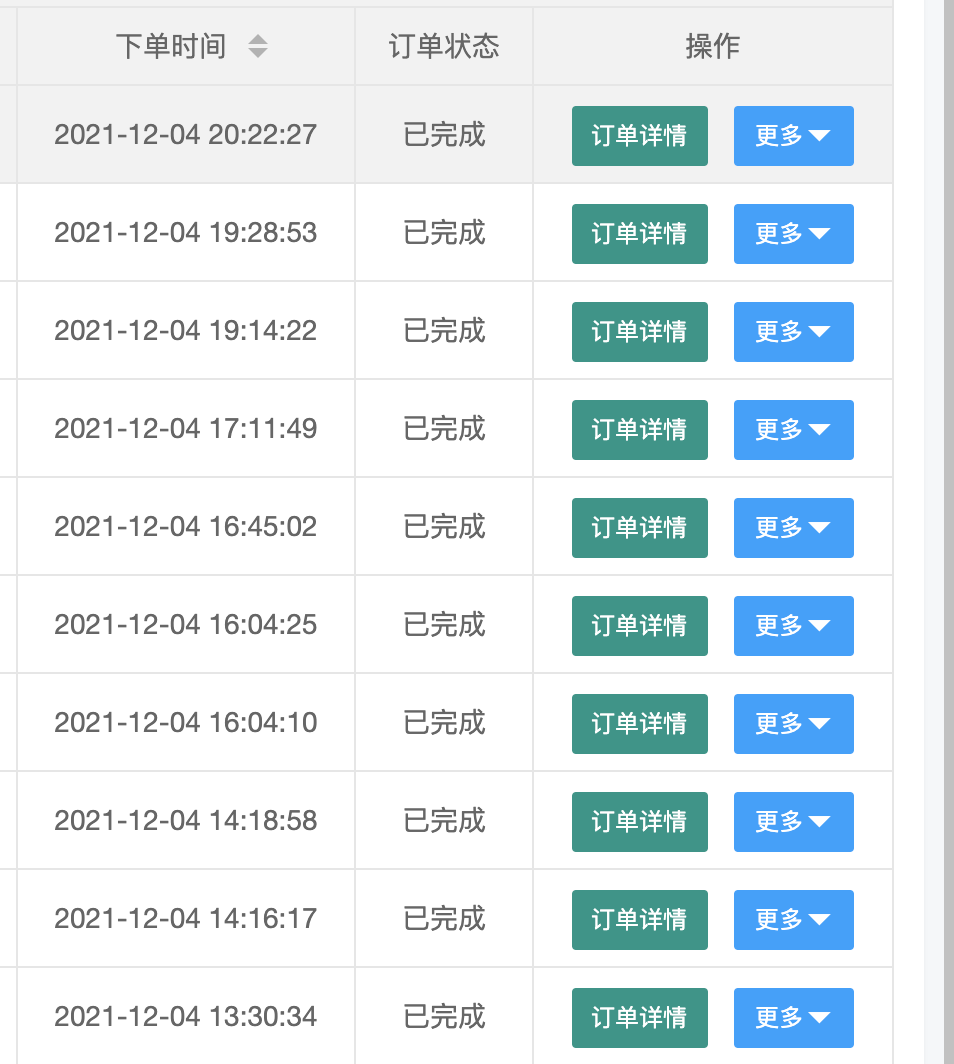Screen dimensions: 954x1064
Task: Open 订单详情 for the 13:30:34 order
Action: point(639,1018)
